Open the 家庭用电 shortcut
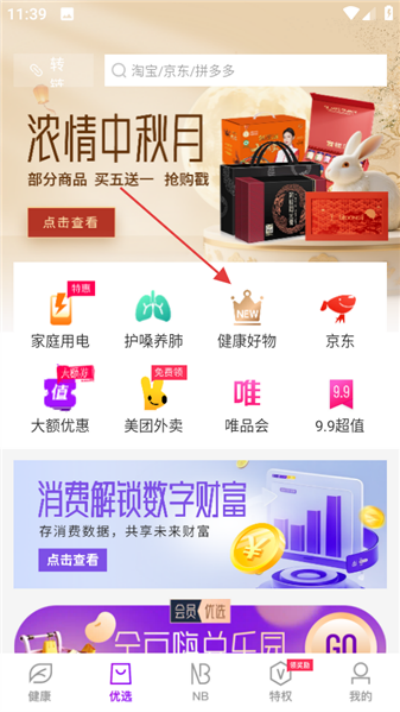Viewport: 400px width, 712px height. (x=60, y=316)
